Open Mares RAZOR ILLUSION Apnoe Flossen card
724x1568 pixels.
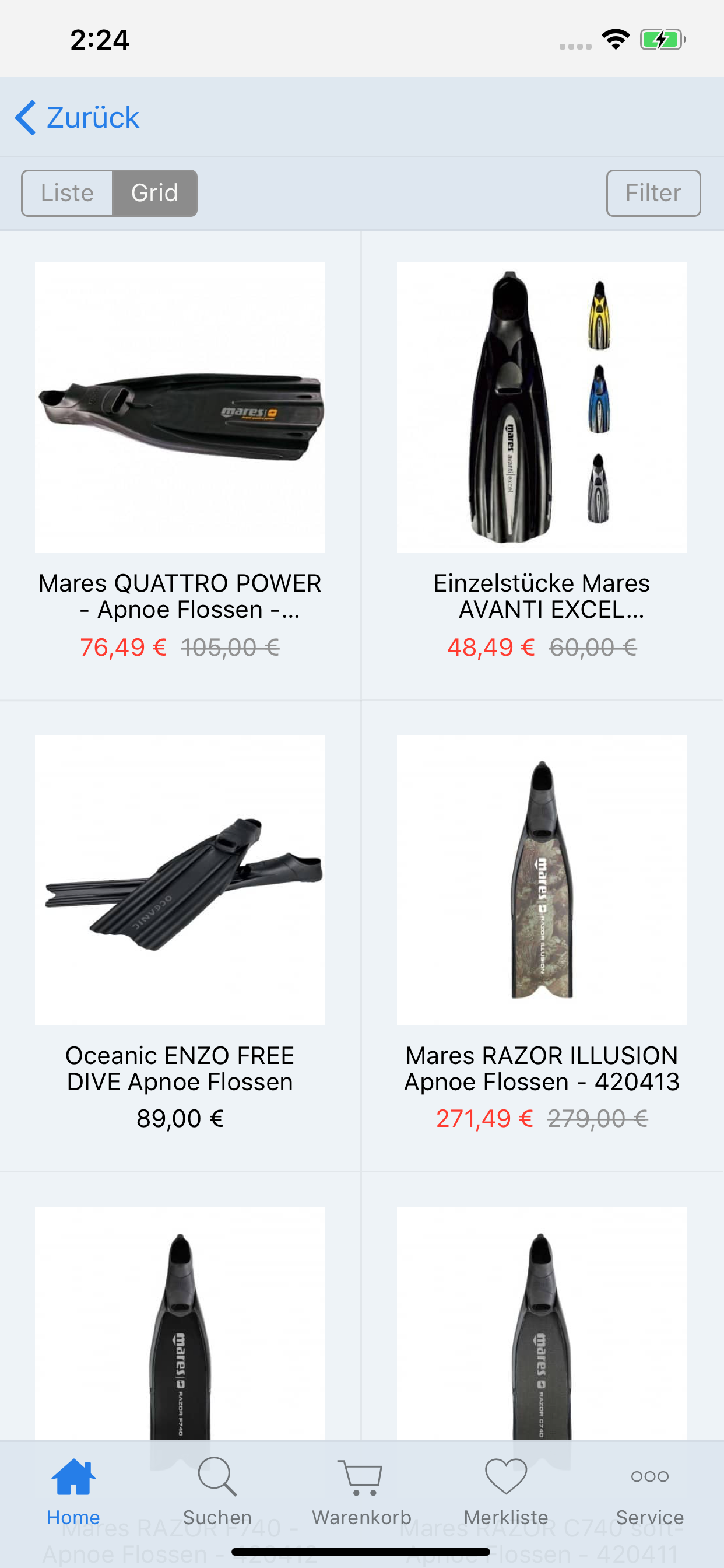[542, 936]
